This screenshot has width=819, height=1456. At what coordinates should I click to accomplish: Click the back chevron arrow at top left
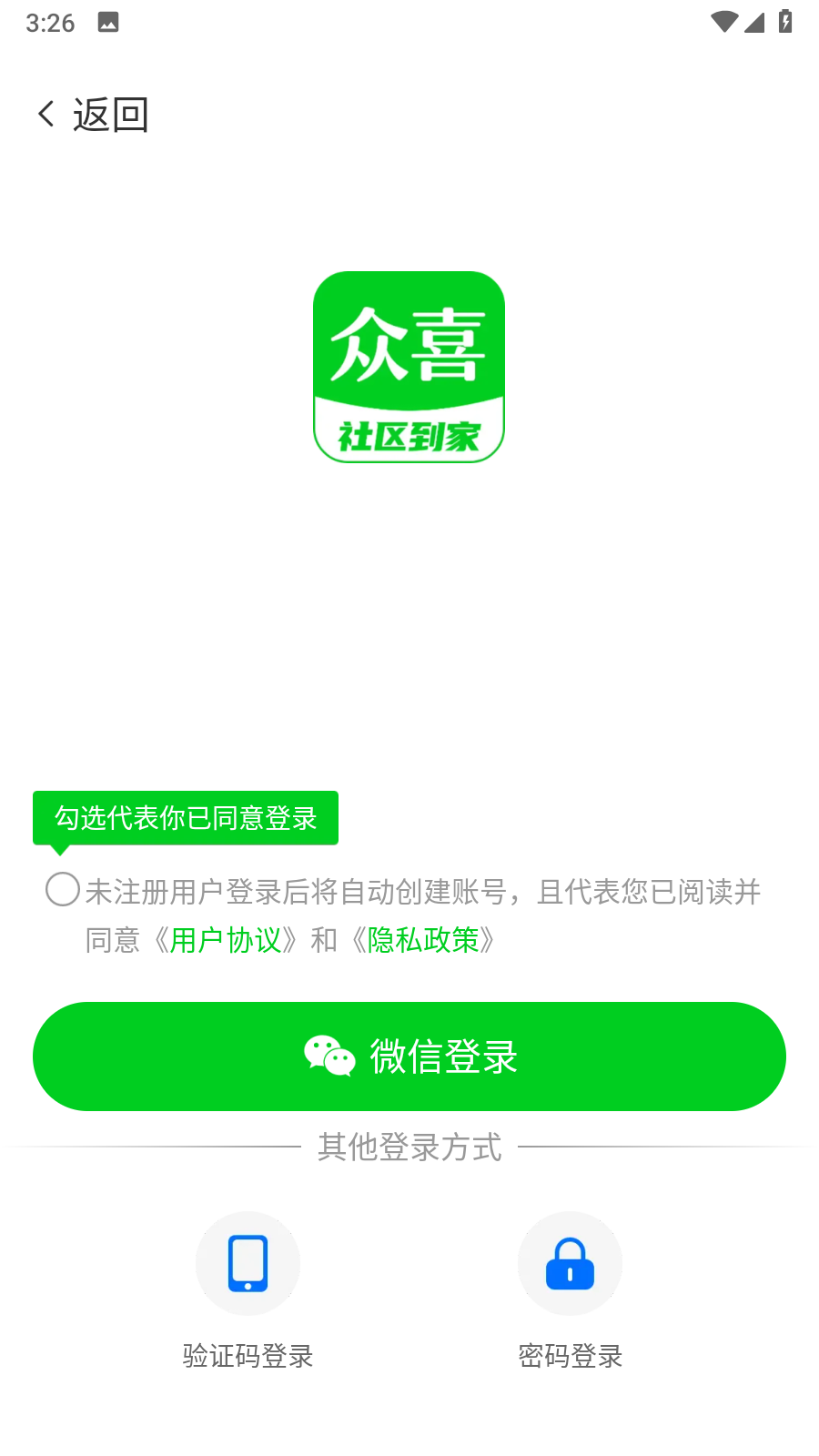tap(45, 113)
